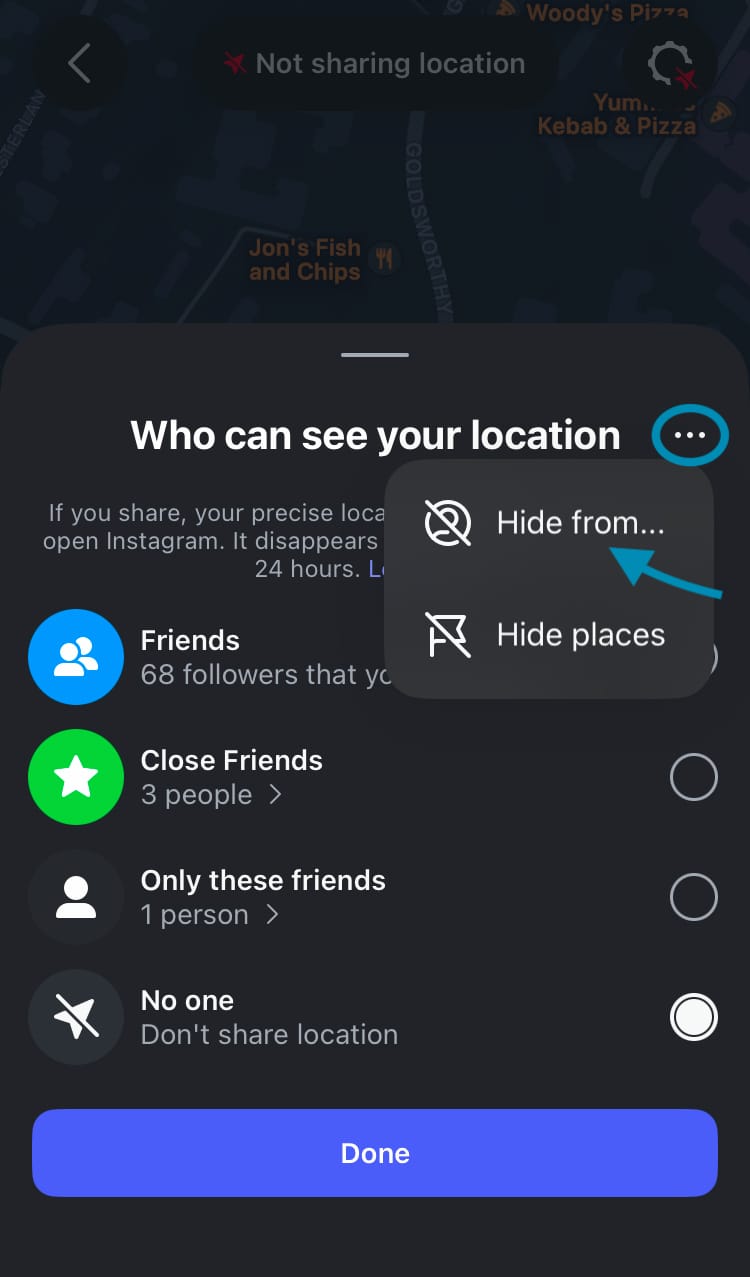Go back with the top arrow
750x1277 pixels.
pyautogui.click(x=79, y=63)
